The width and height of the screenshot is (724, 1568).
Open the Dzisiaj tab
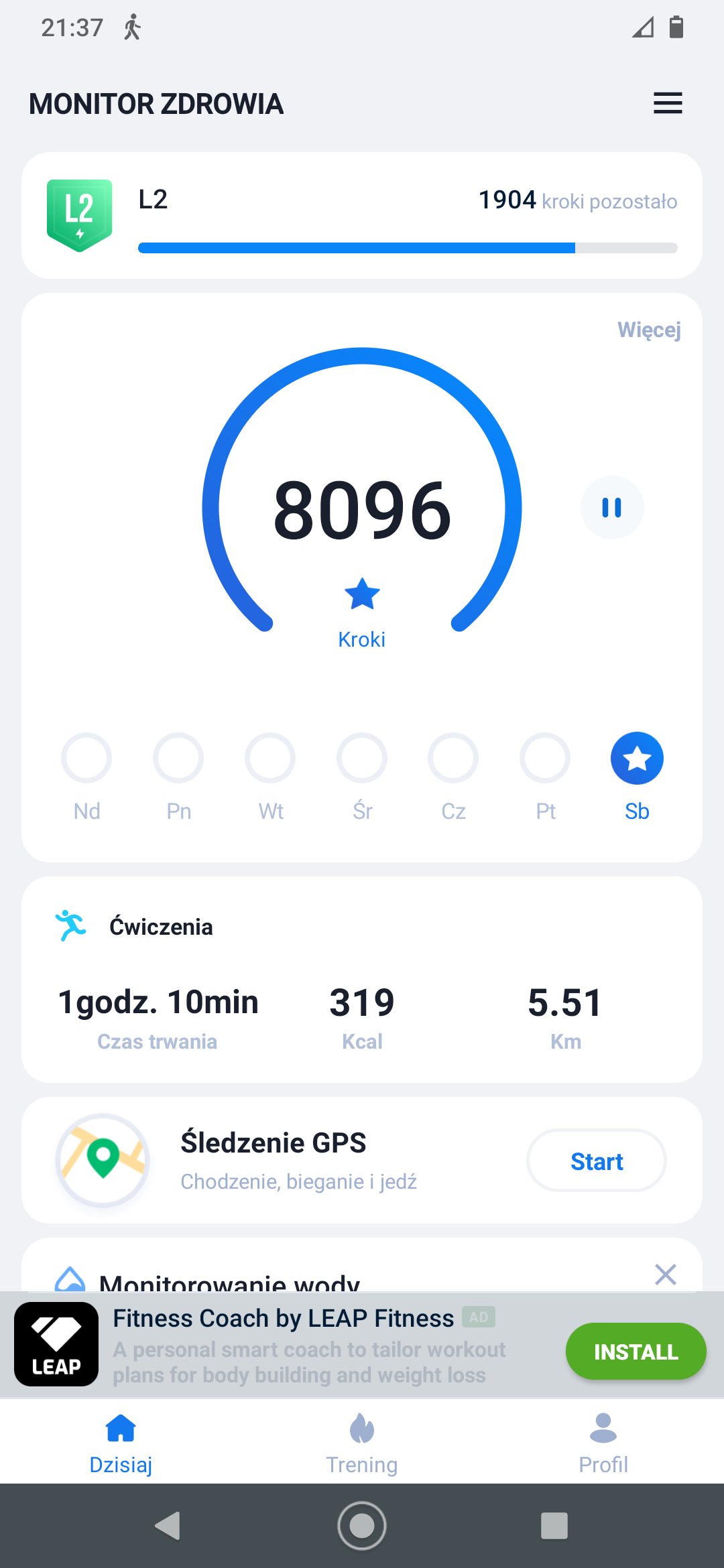tap(121, 1443)
